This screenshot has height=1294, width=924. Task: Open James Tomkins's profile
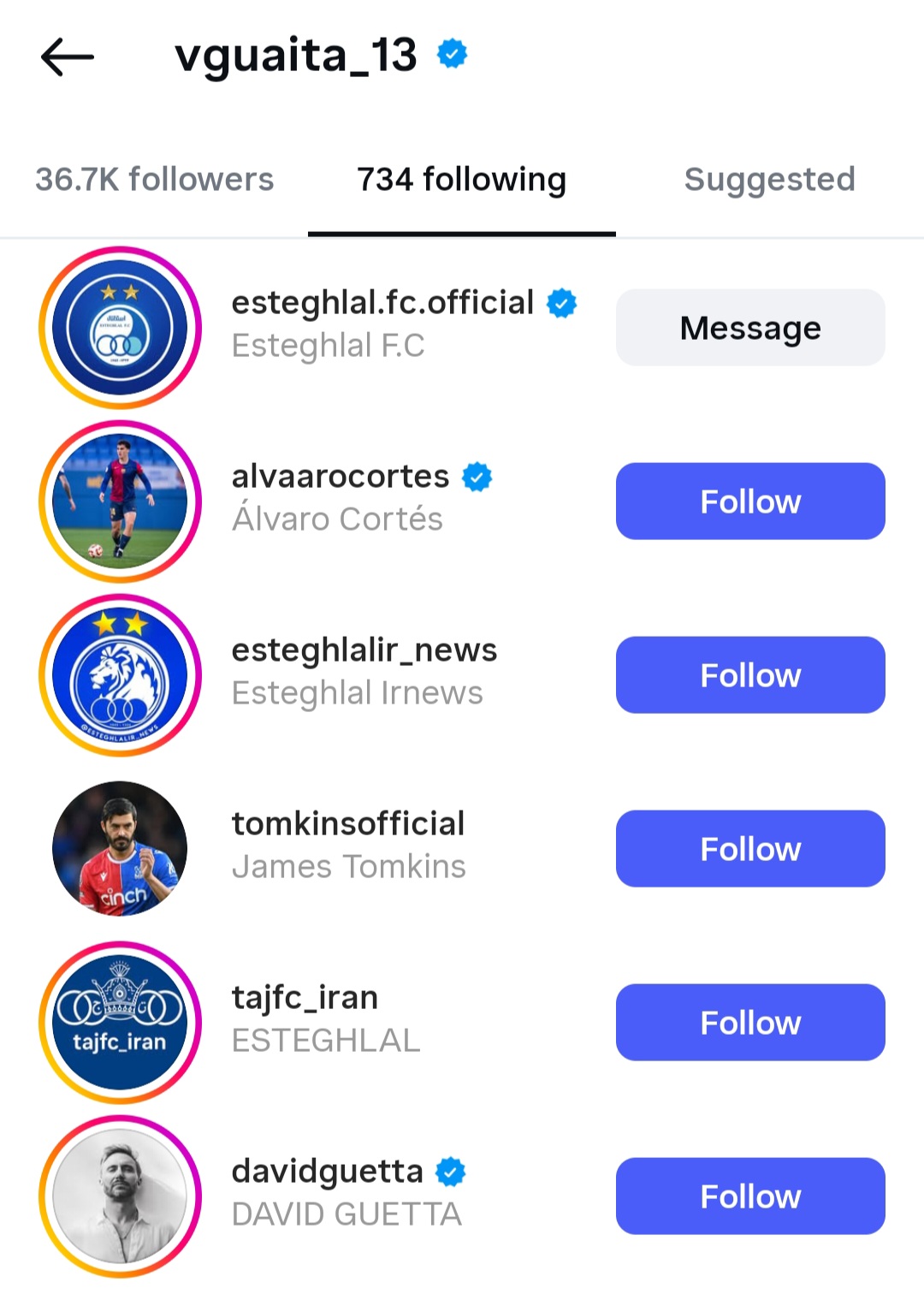[348, 845]
